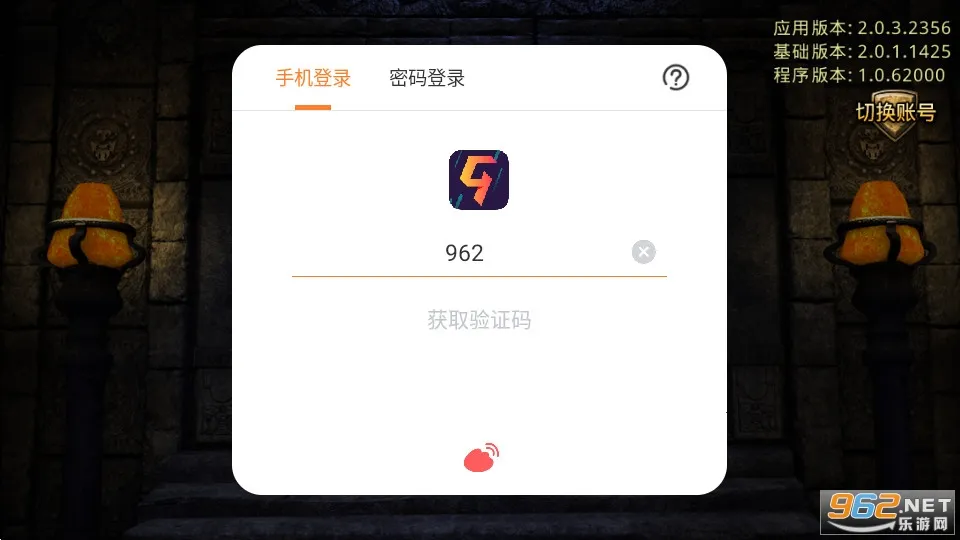Switch to the 密码登录 tab
The image size is (960, 540).
(x=427, y=78)
